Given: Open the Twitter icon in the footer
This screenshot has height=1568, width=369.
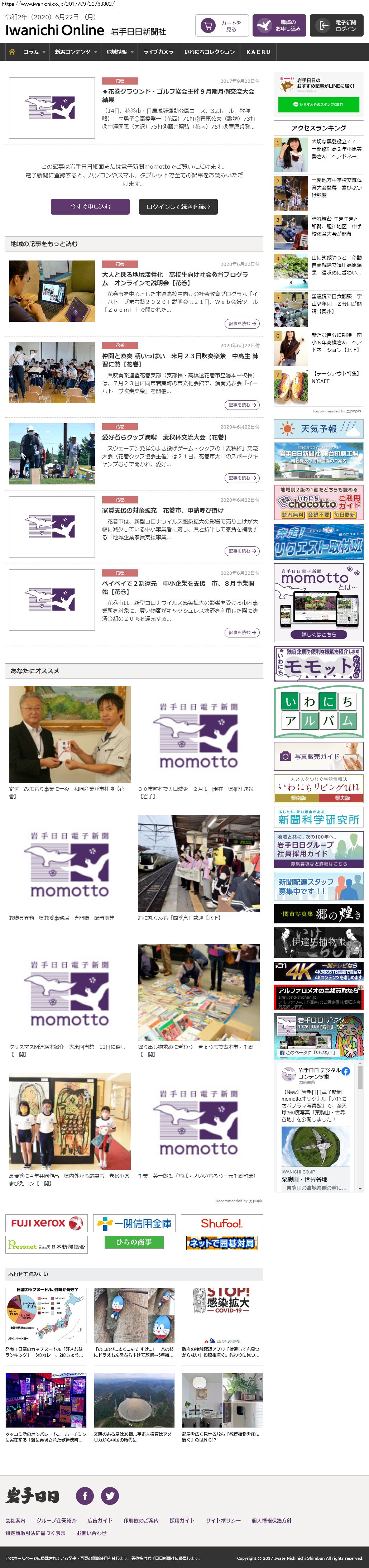Looking at the screenshot, I should 110,1495.
